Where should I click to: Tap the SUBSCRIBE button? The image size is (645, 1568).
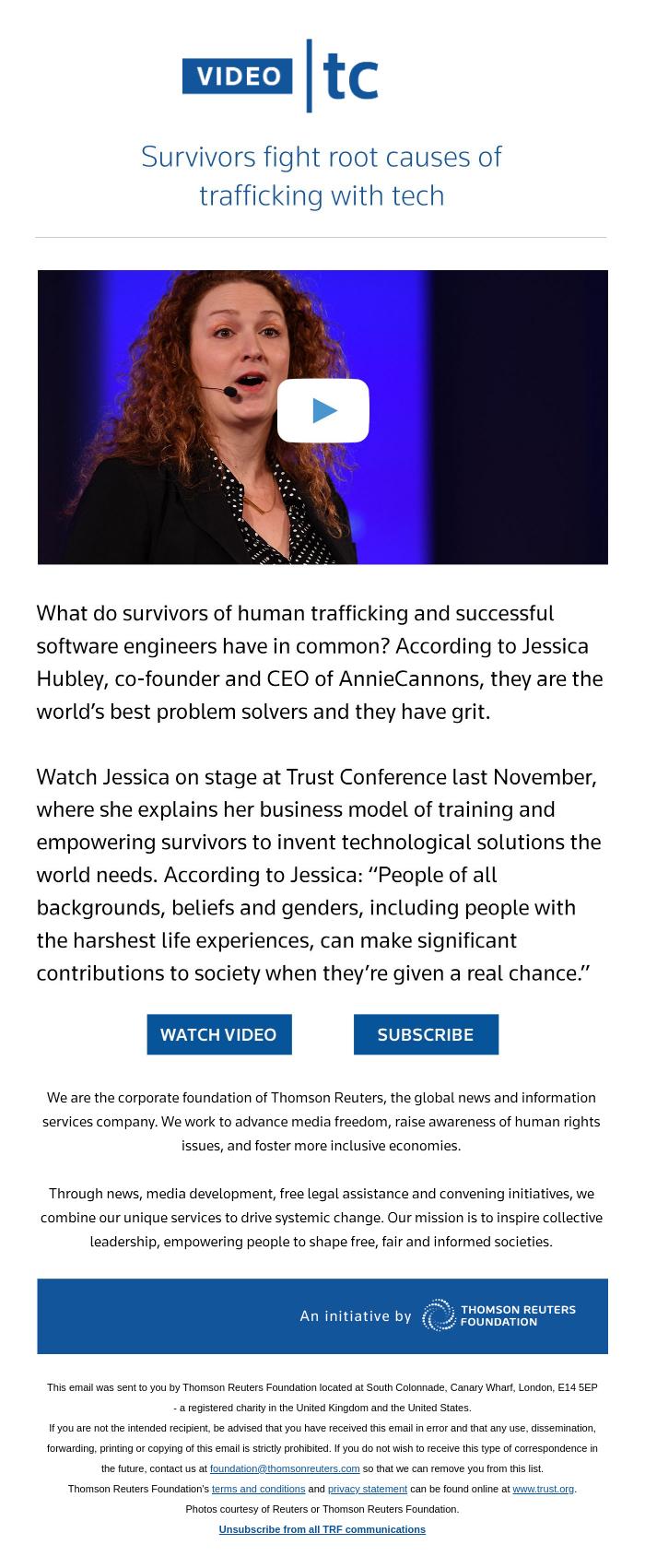[426, 1034]
